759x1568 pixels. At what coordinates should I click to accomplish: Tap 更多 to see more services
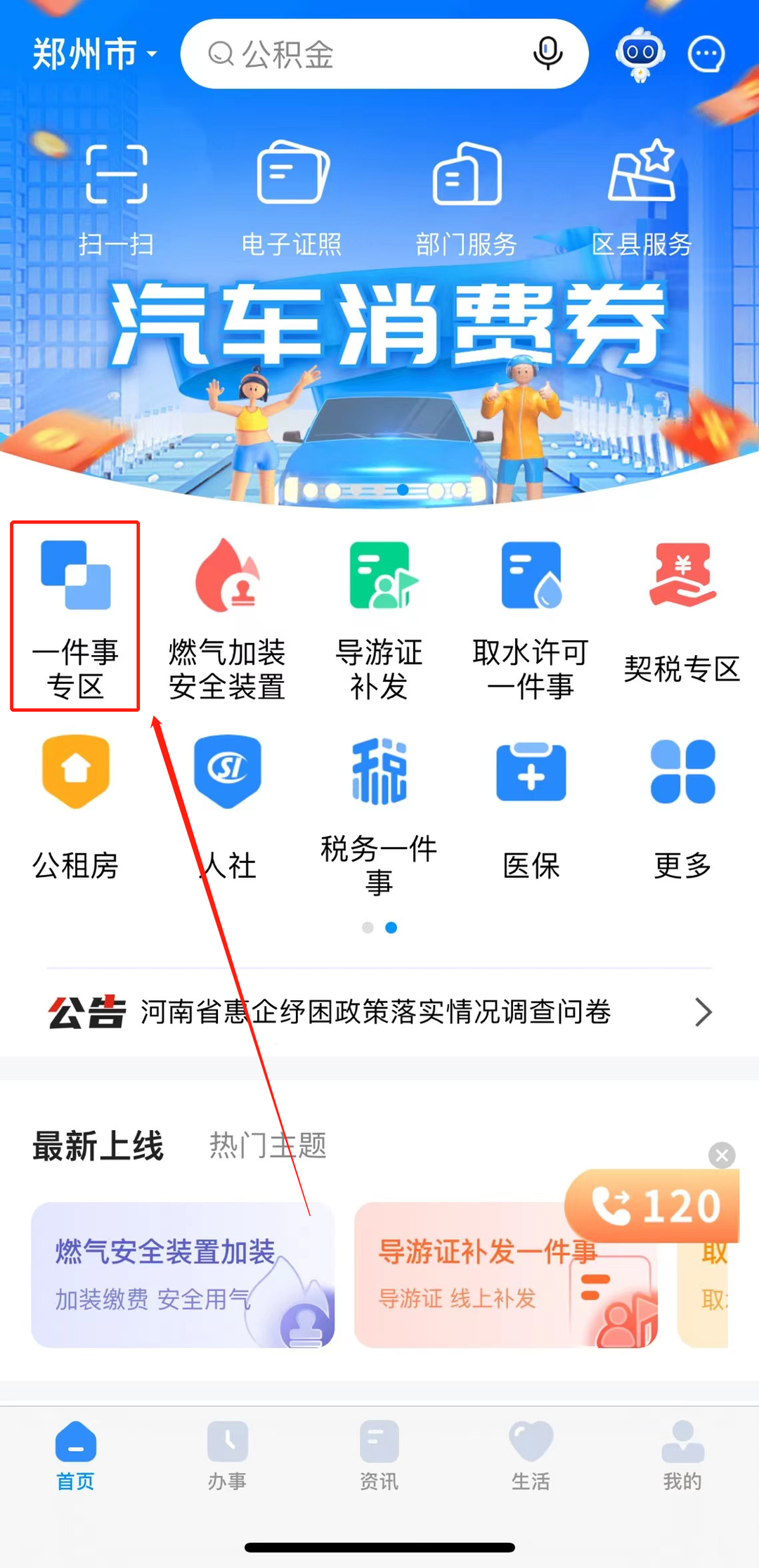682,808
